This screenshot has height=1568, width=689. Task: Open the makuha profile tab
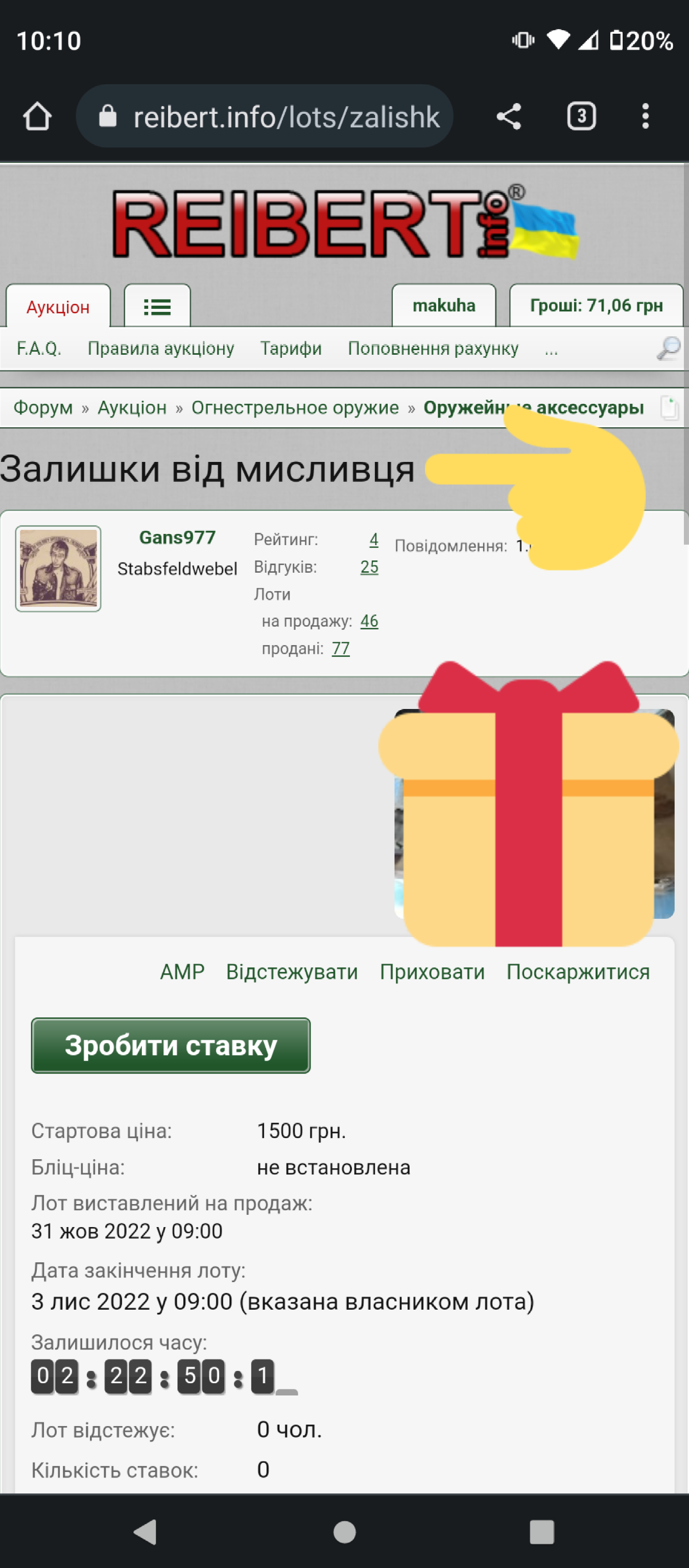[443, 306]
